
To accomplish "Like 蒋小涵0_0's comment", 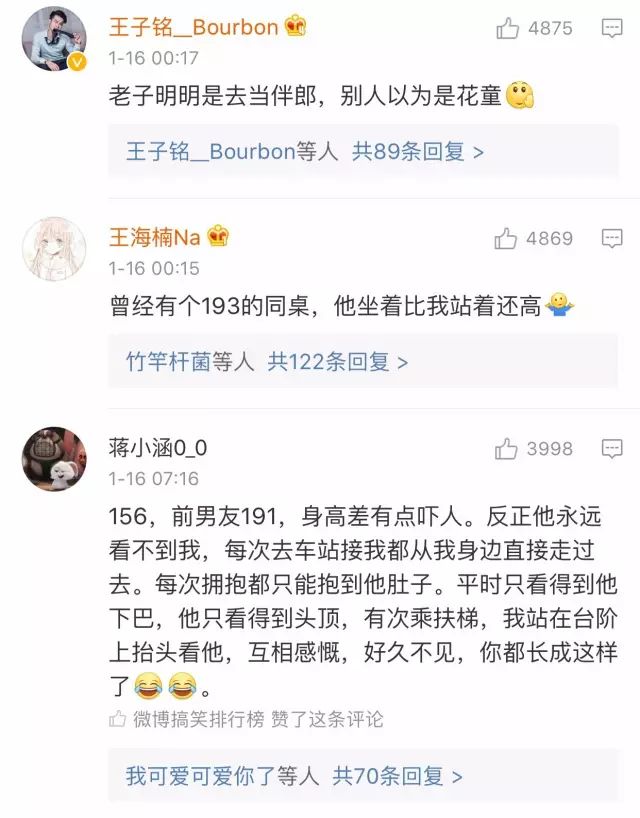I will (x=507, y=449).
